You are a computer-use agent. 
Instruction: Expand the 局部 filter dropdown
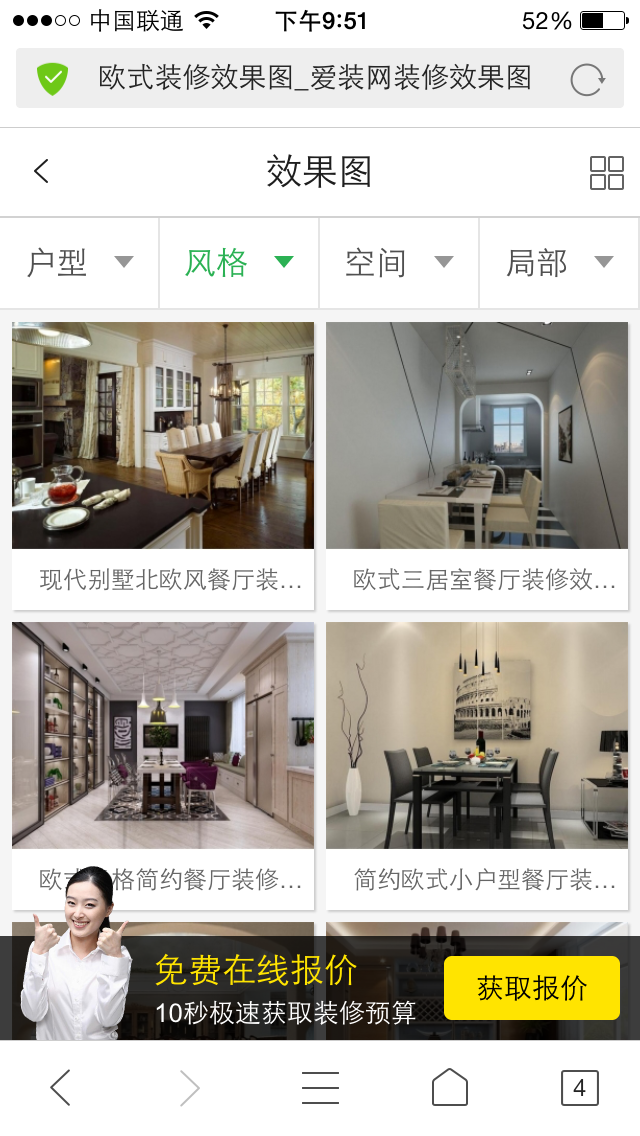(x=559, y=263)
